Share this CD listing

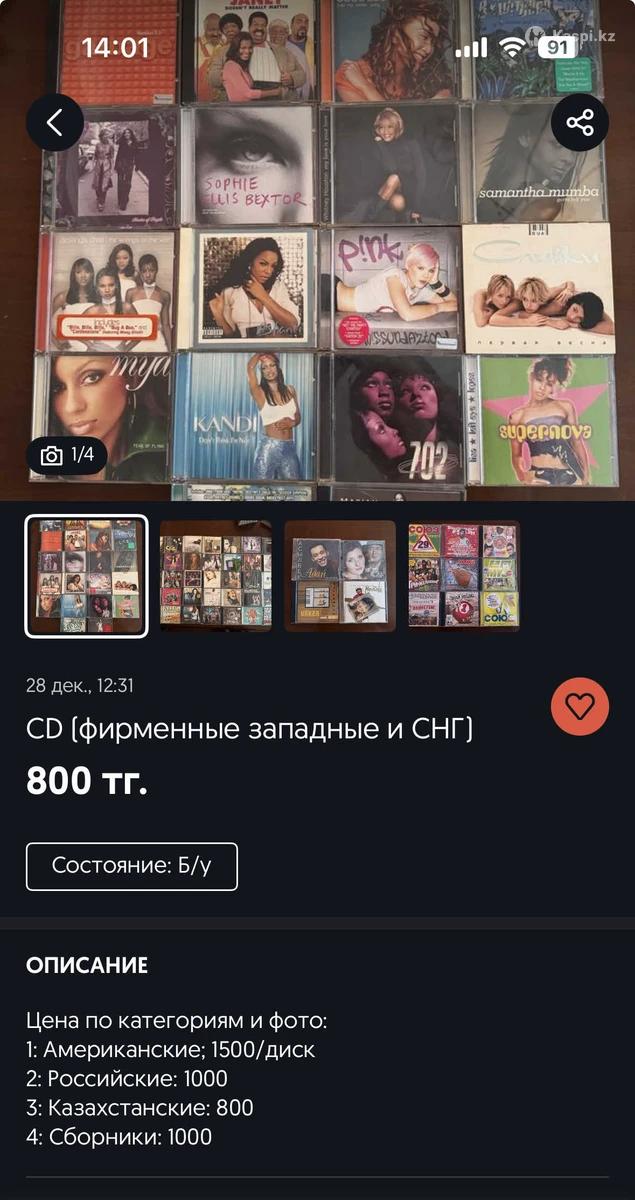(580, 123)
